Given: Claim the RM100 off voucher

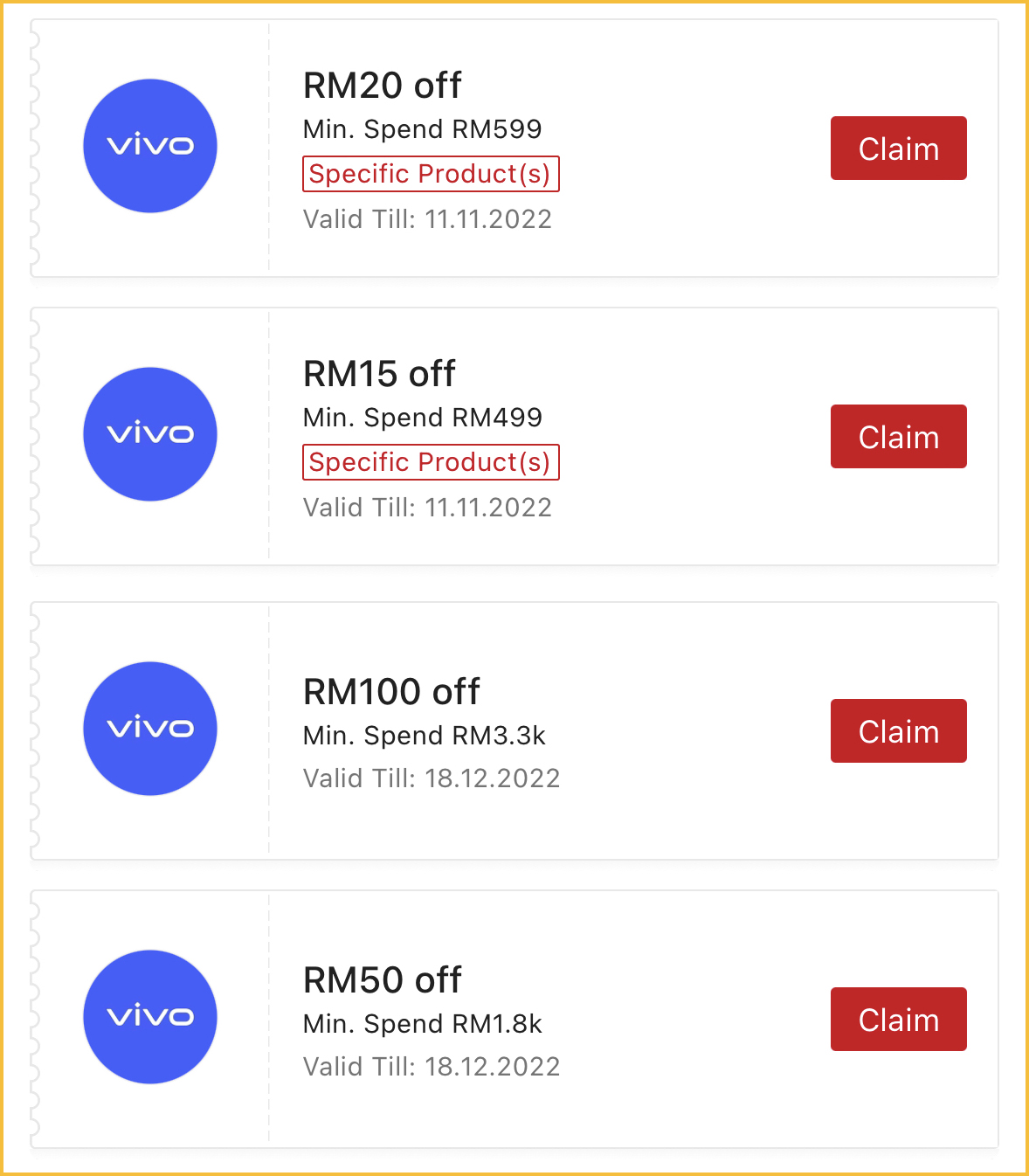Looking at the screenshot, I should [898, 731].
